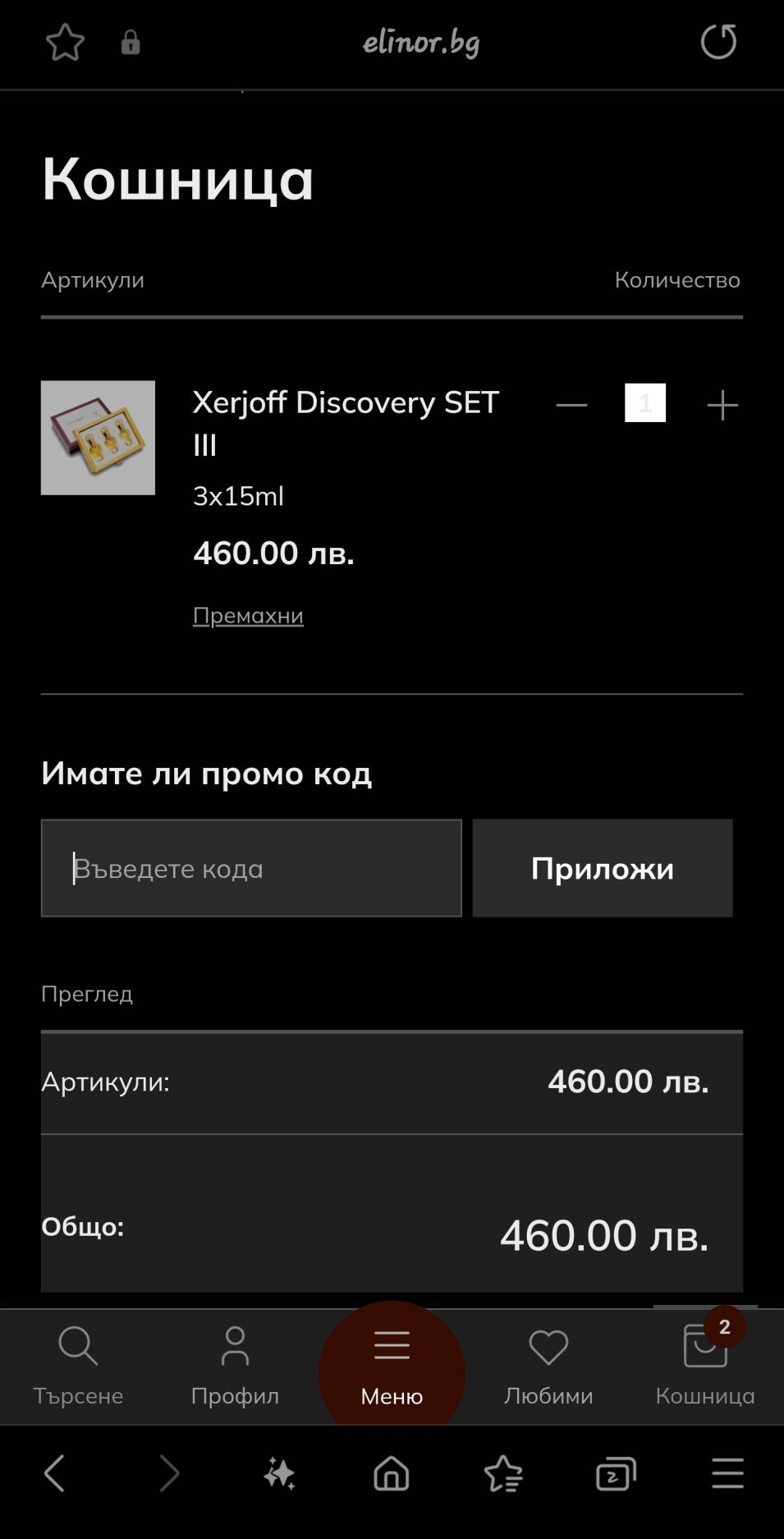Apply the promo code with Приложи
The width and height of the screenshot is (784, 1539).
pos(603,868)
